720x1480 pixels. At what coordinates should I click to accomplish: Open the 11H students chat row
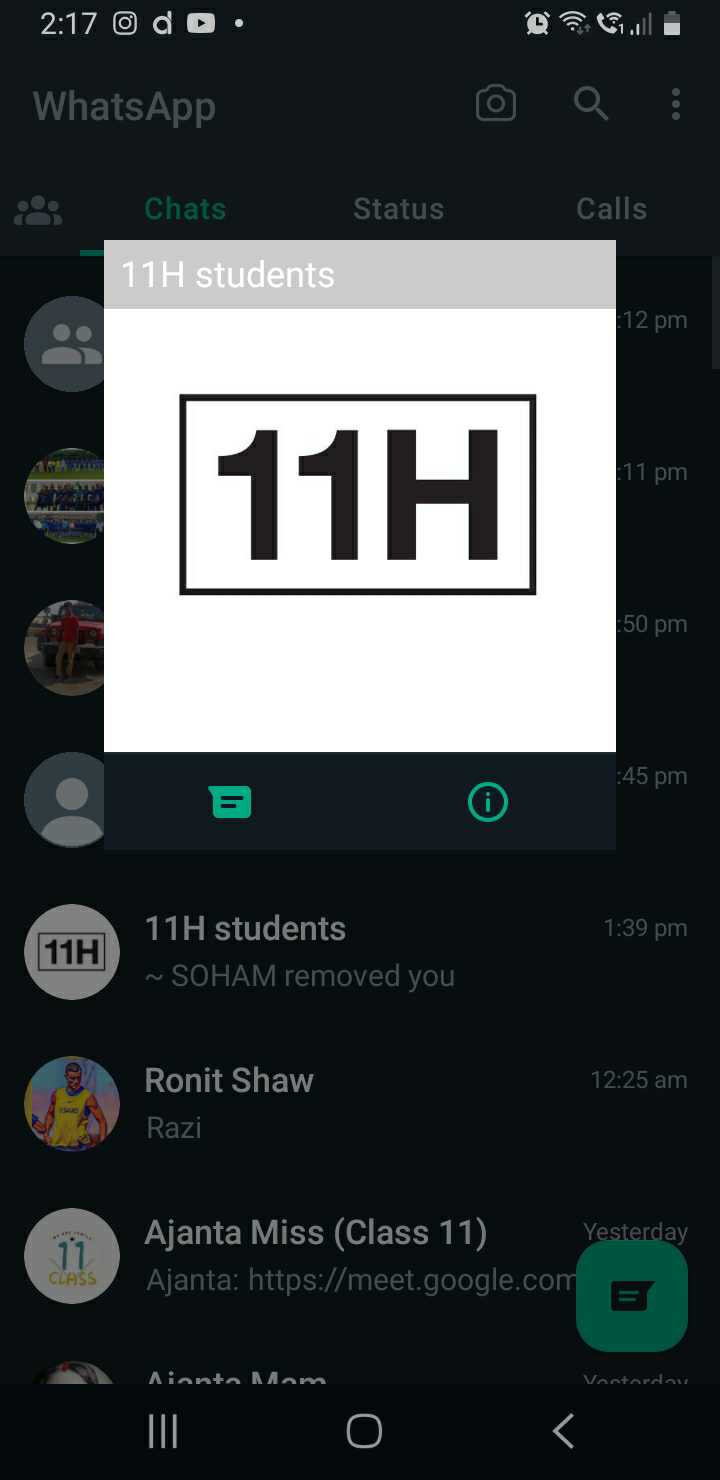coord(360,952)
